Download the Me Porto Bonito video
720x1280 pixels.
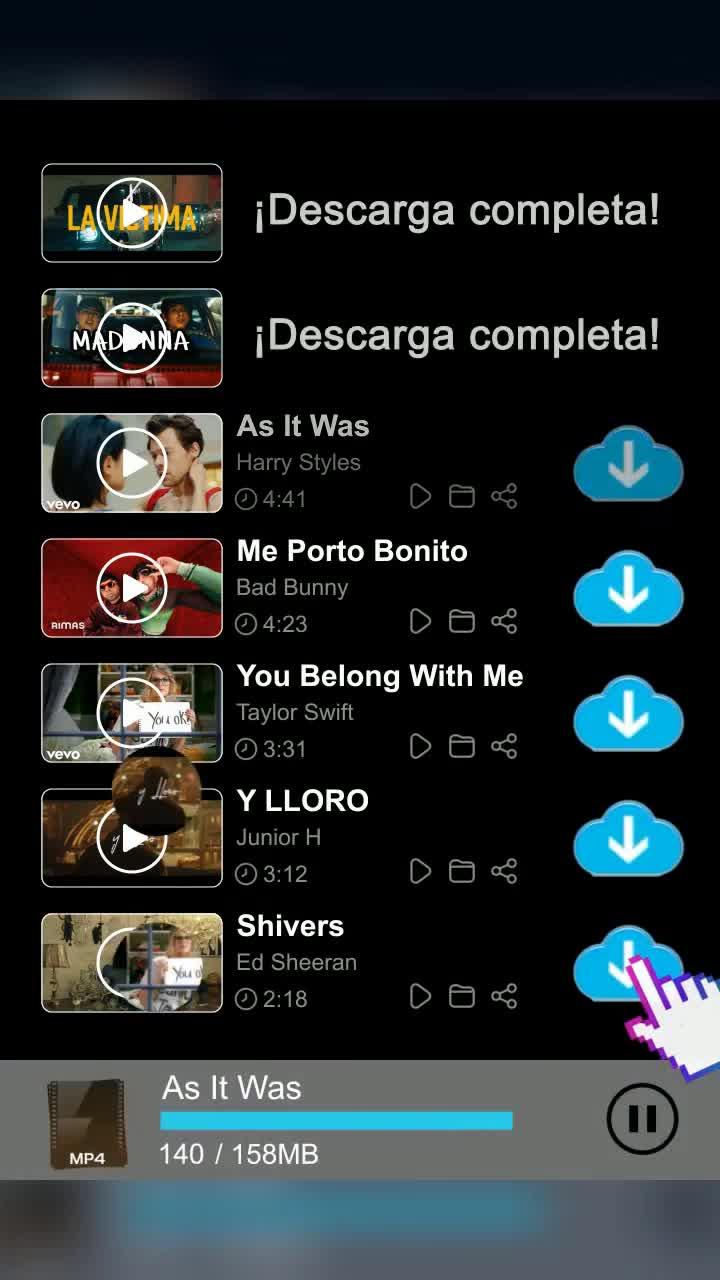[x=628, y=590]
